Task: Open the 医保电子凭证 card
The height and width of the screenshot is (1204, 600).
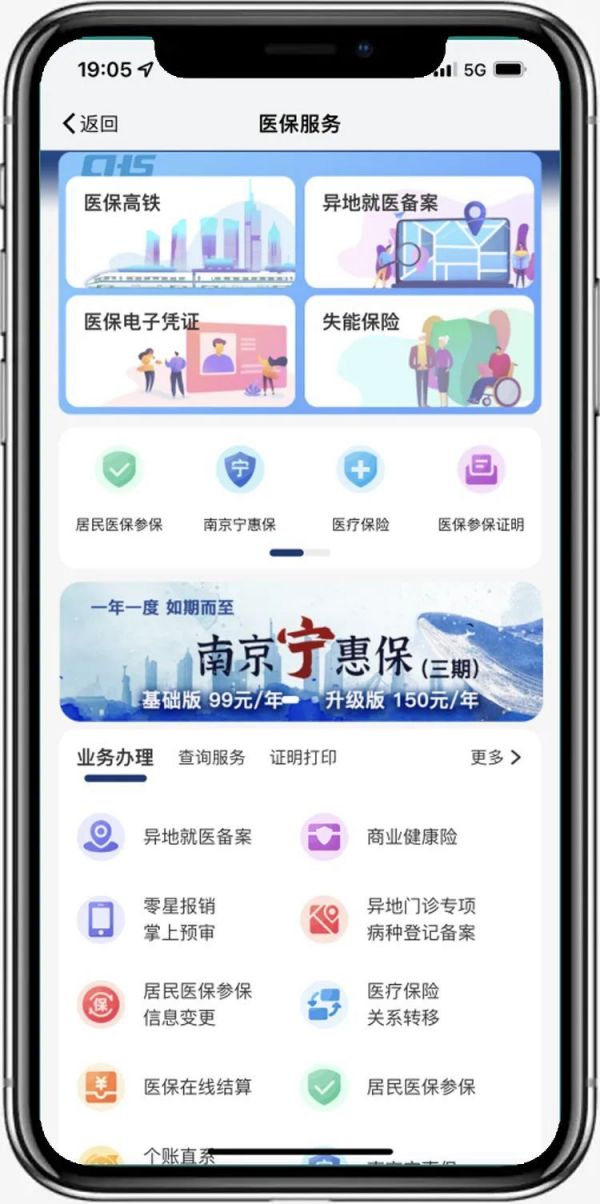Action: point(180,351)
